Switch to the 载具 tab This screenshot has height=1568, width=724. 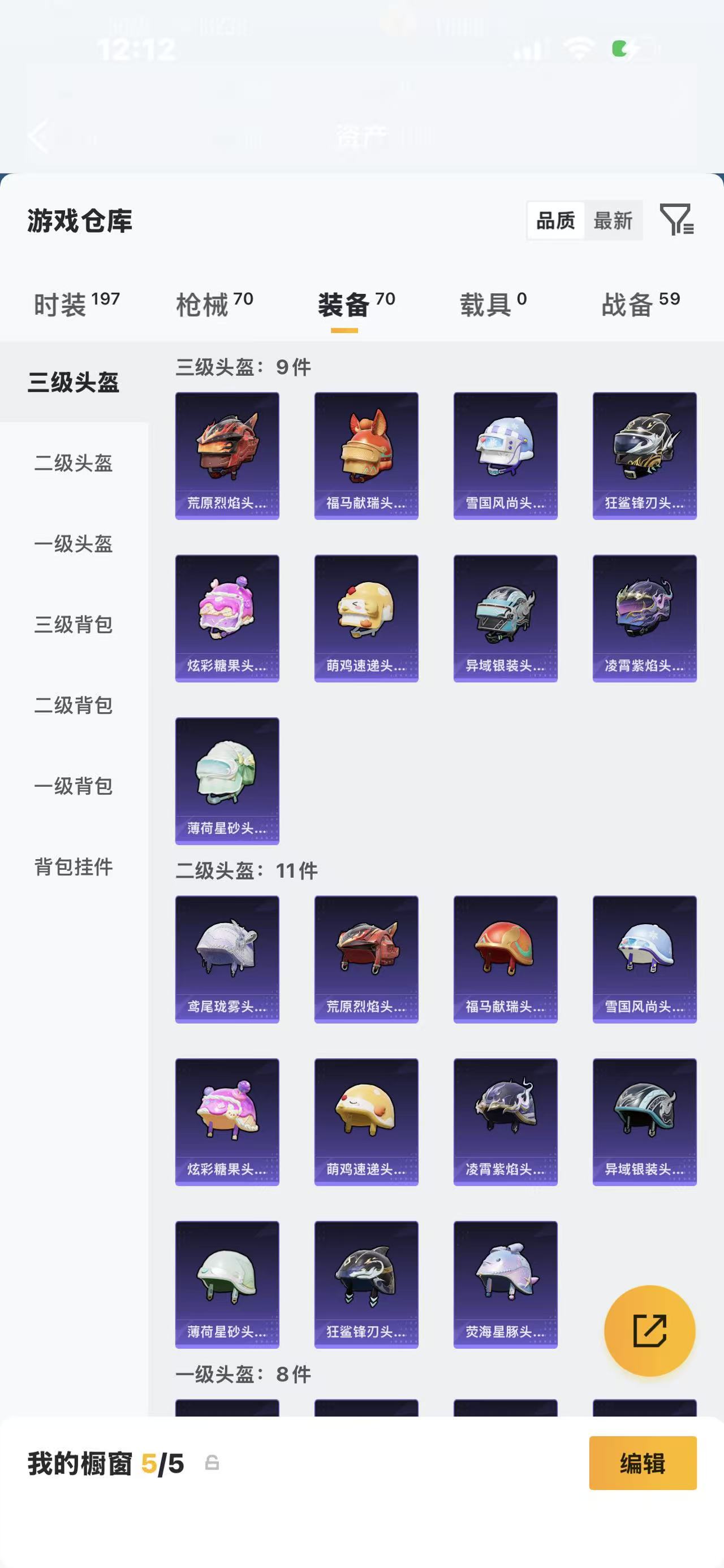click(493, 304)
